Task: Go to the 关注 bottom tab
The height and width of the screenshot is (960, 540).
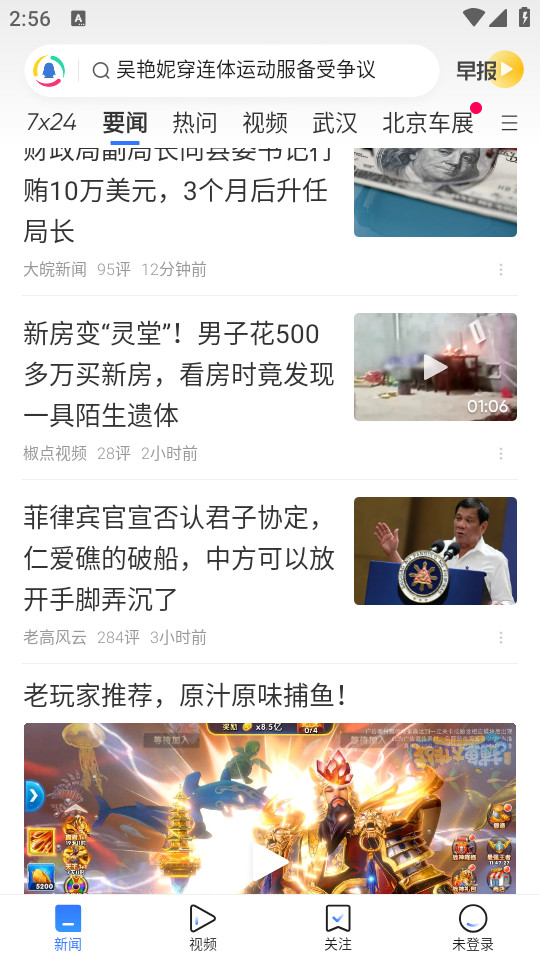Action: click(338, 928)
